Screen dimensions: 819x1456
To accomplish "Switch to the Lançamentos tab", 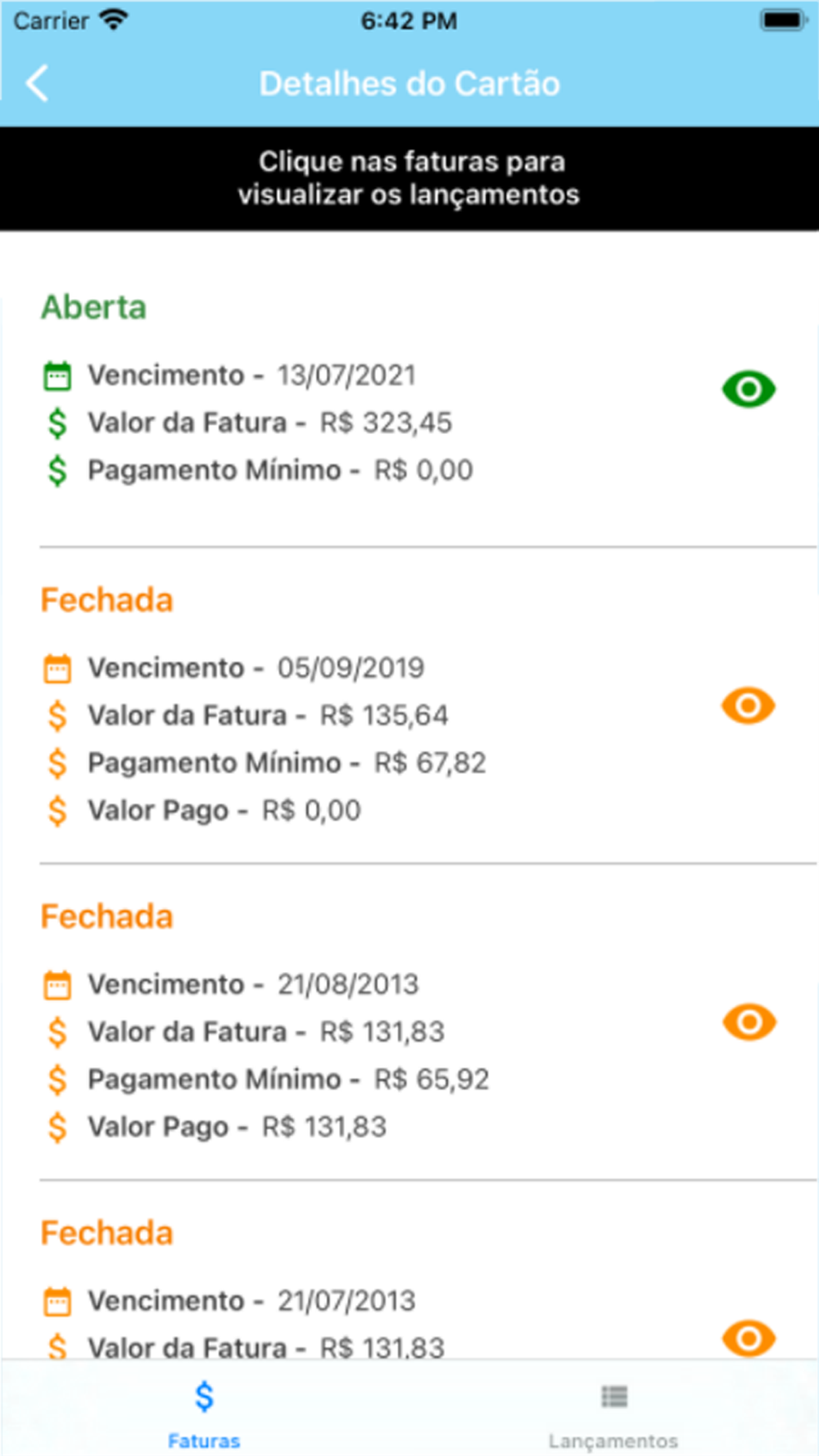I will point(613,1413).
